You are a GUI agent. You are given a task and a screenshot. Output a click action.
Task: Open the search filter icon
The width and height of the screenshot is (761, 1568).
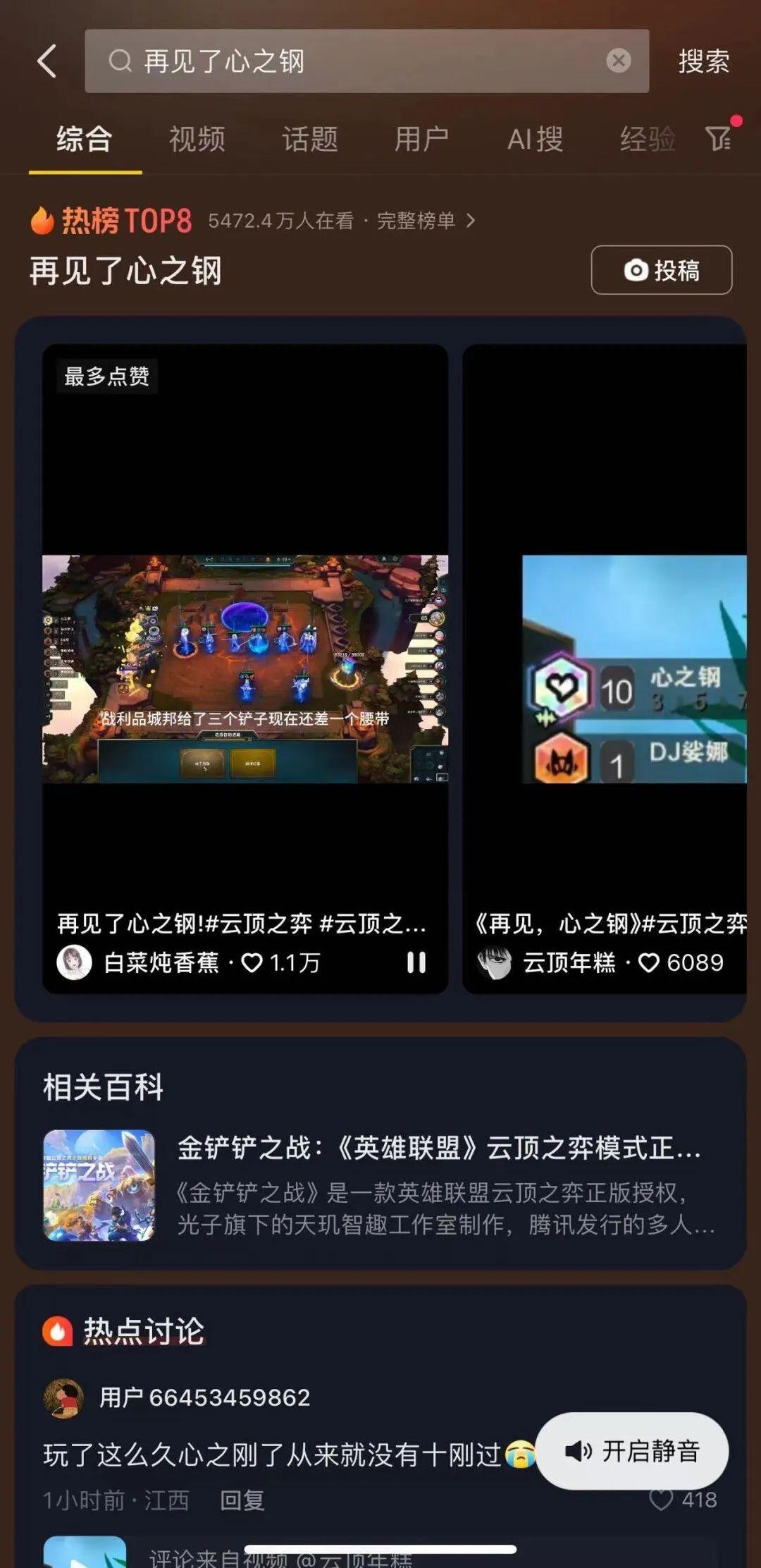(x=719, y=138)
